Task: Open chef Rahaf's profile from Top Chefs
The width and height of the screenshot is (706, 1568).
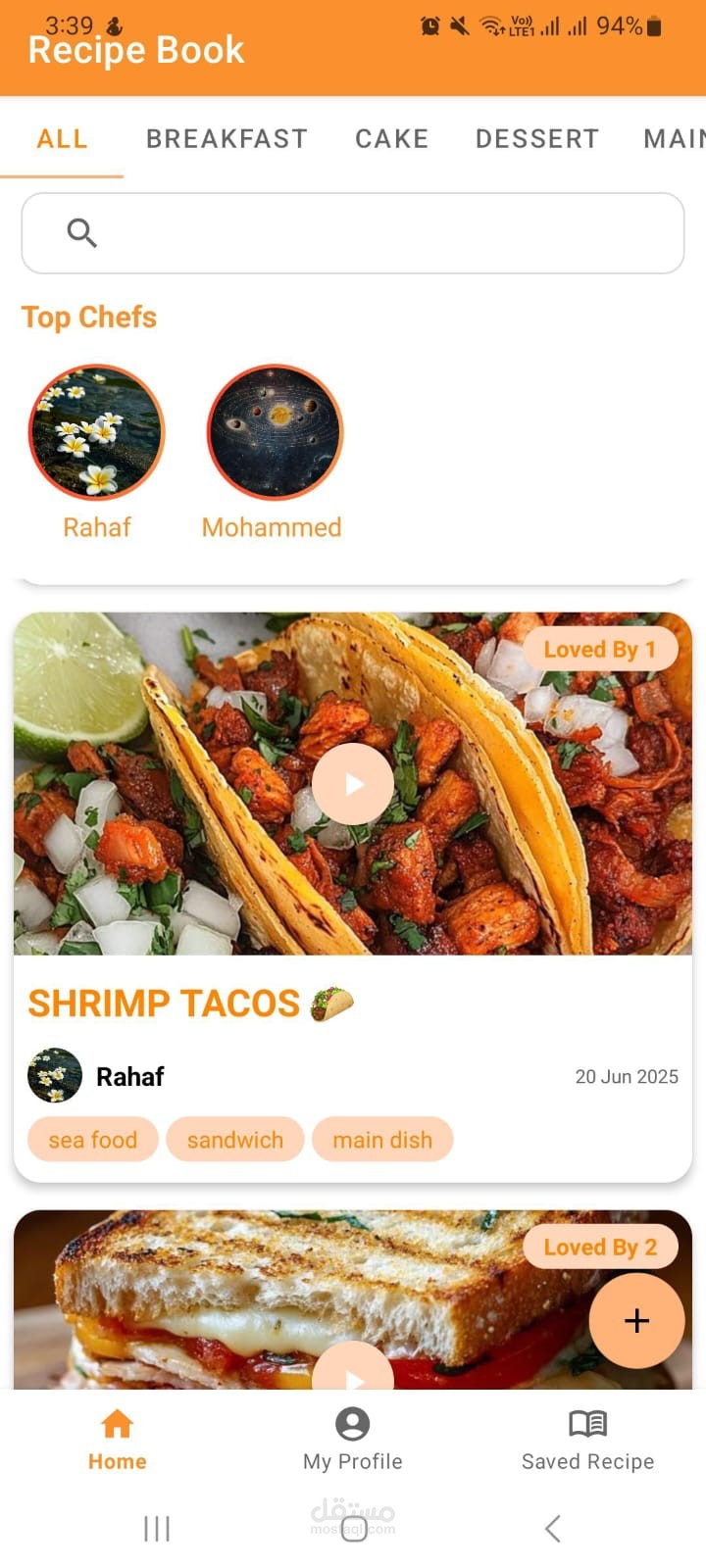Action: tap(97, 433)
